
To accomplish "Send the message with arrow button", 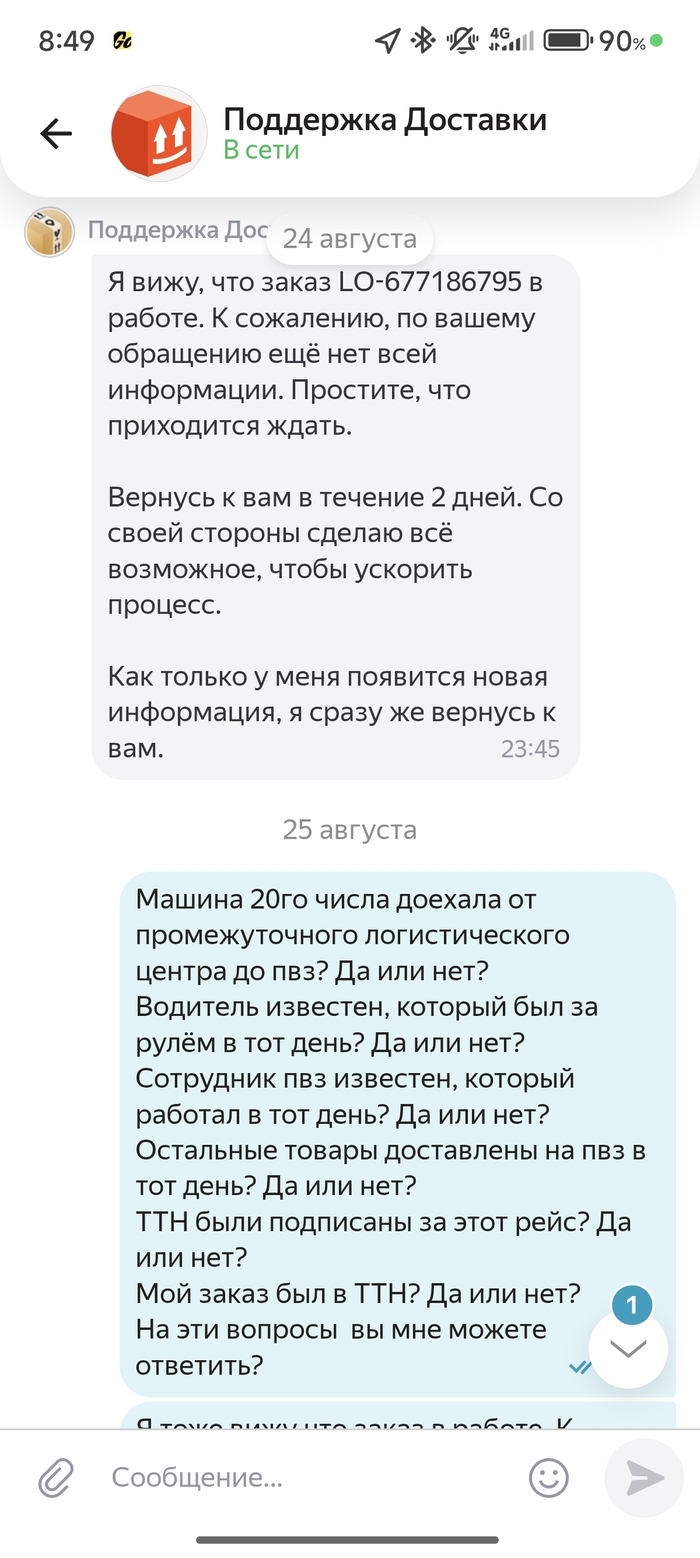I will [x=643, y=1477].
